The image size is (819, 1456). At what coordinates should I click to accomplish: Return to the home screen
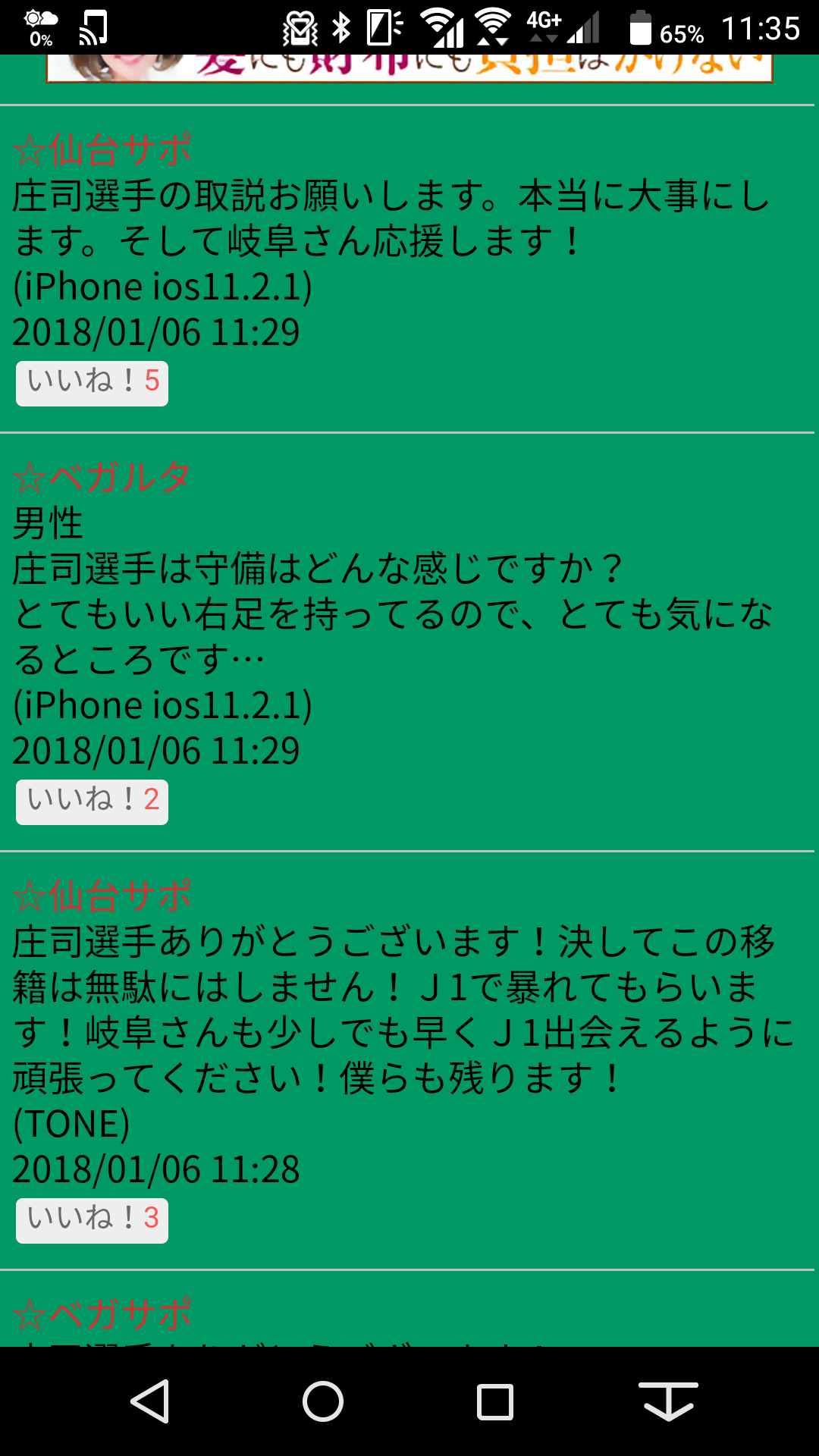point(323,1401)
